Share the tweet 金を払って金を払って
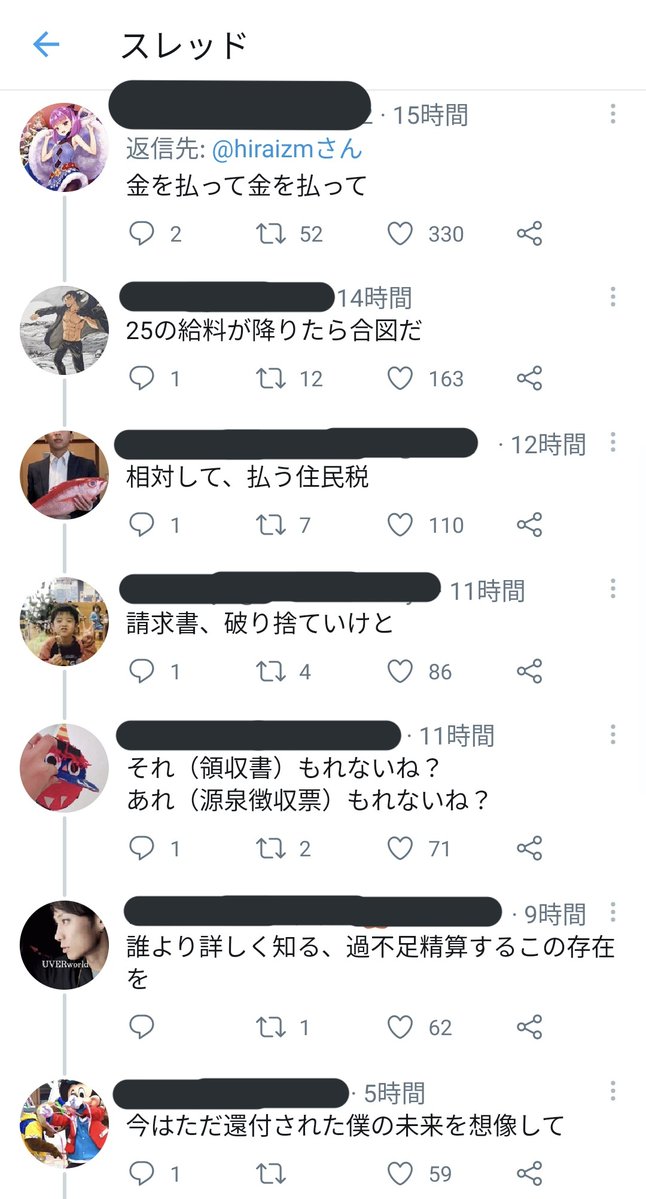Viewport: 646px width, 1199px height. point(529,234)
